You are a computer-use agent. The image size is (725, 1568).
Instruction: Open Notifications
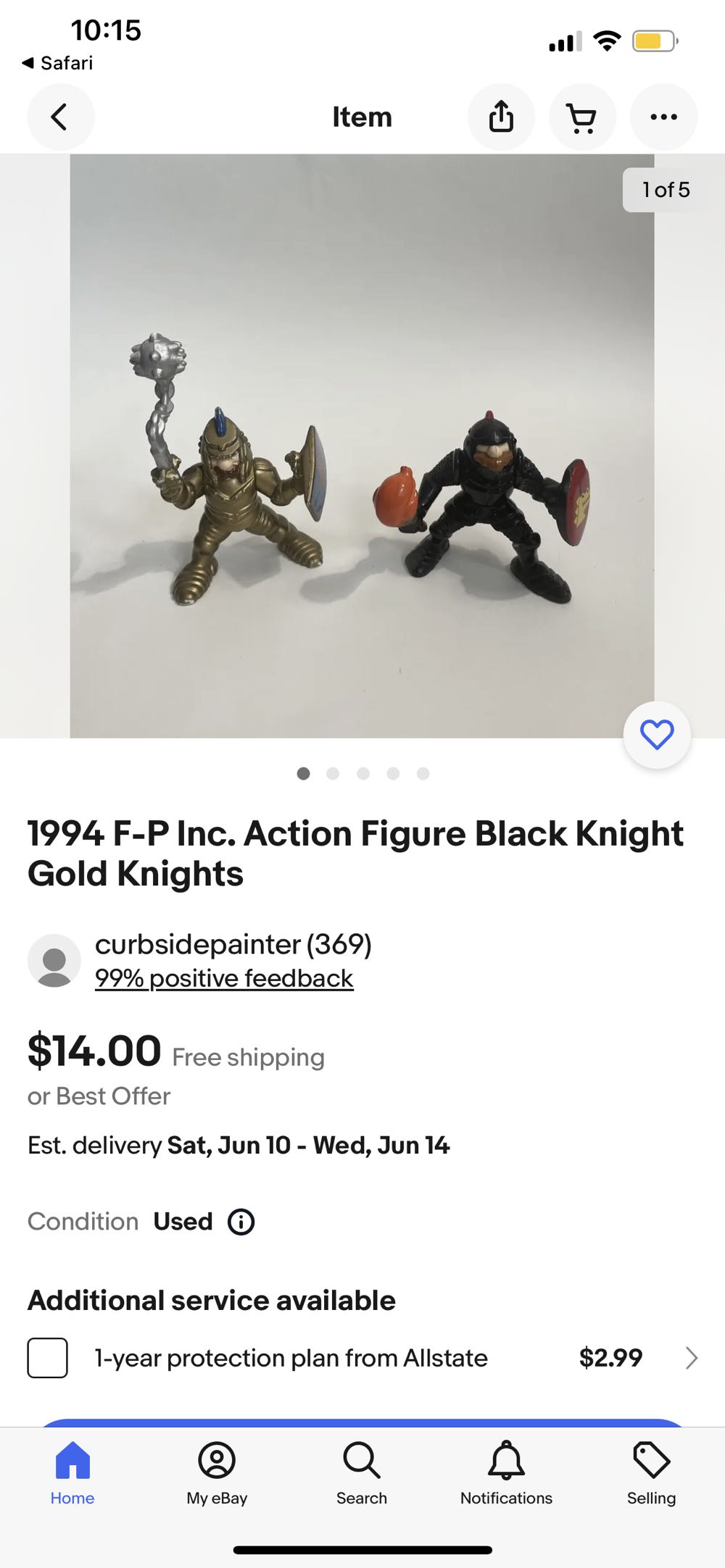(x=505, y=1471)
